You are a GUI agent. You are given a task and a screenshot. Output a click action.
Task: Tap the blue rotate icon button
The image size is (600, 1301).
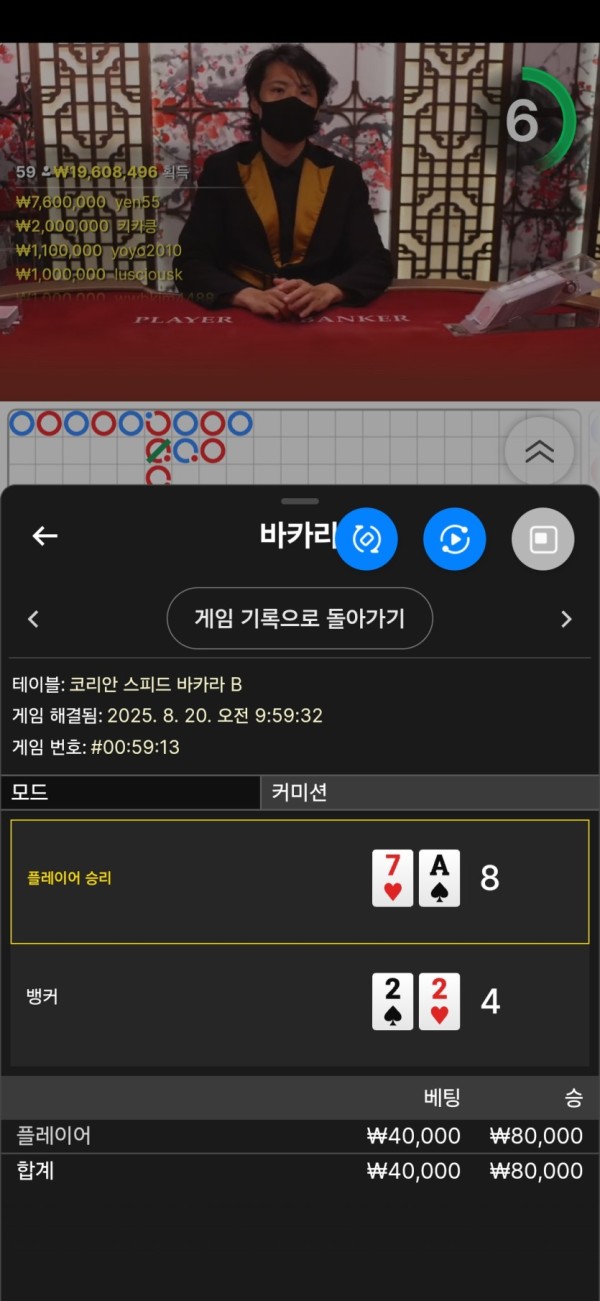[366, 540]
